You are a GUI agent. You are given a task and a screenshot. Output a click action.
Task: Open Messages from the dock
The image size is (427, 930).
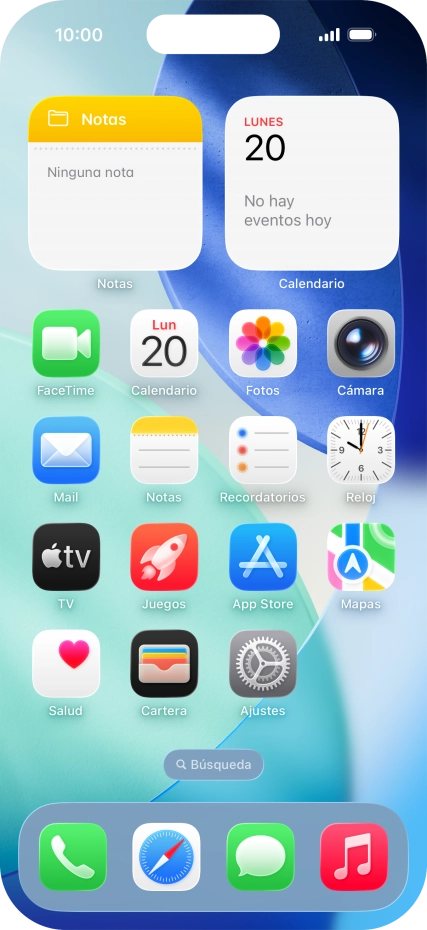(260, 857)
